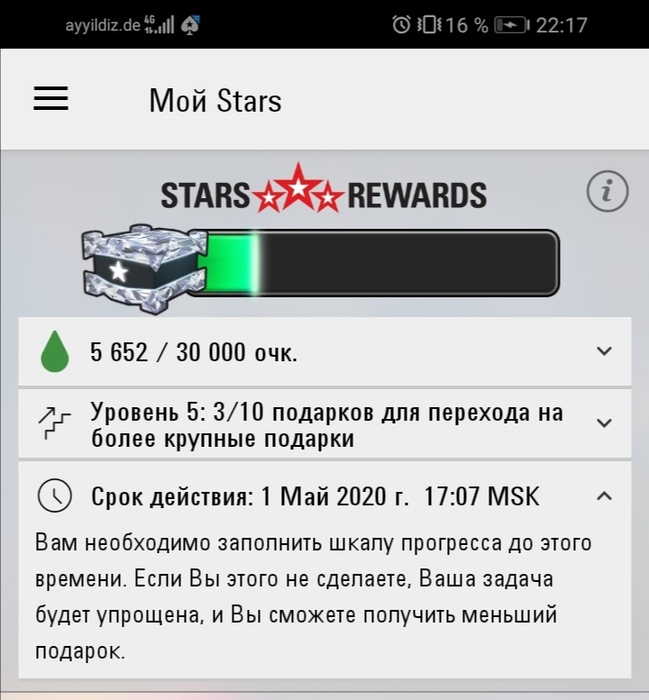Expand the Уровень 5 gifts progress row
This screenshot has height=700, width=649.
[603, 423]
